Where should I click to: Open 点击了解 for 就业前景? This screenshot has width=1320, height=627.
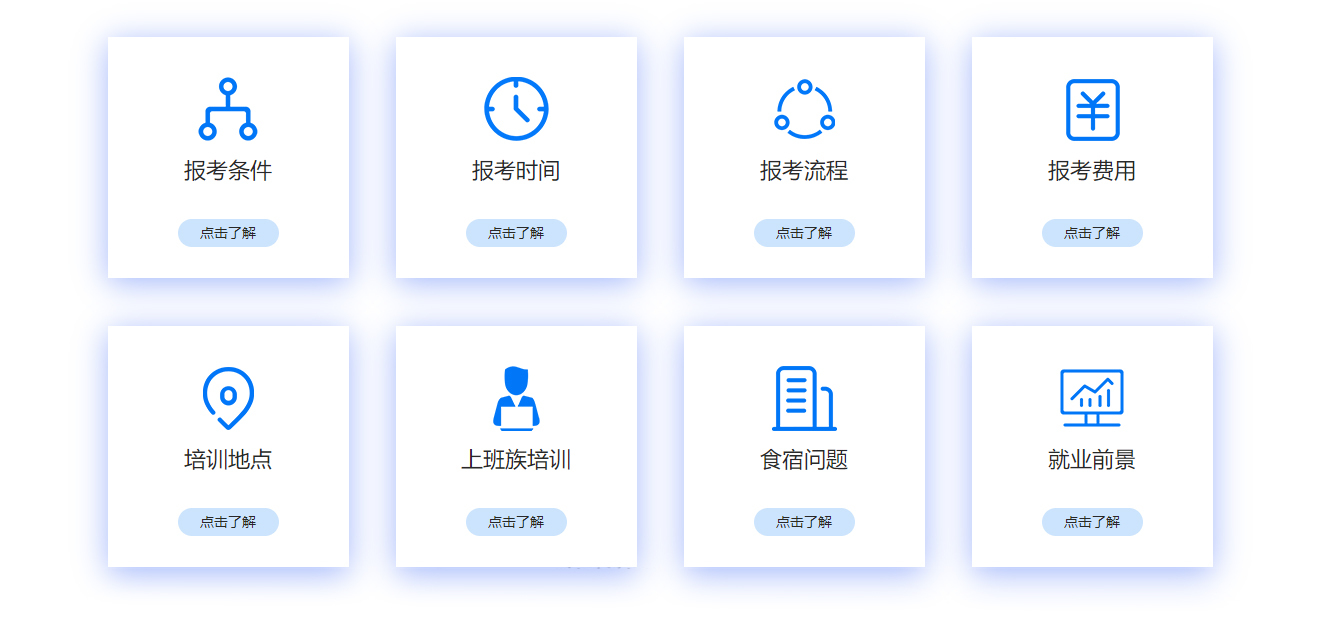point(1092,522)
